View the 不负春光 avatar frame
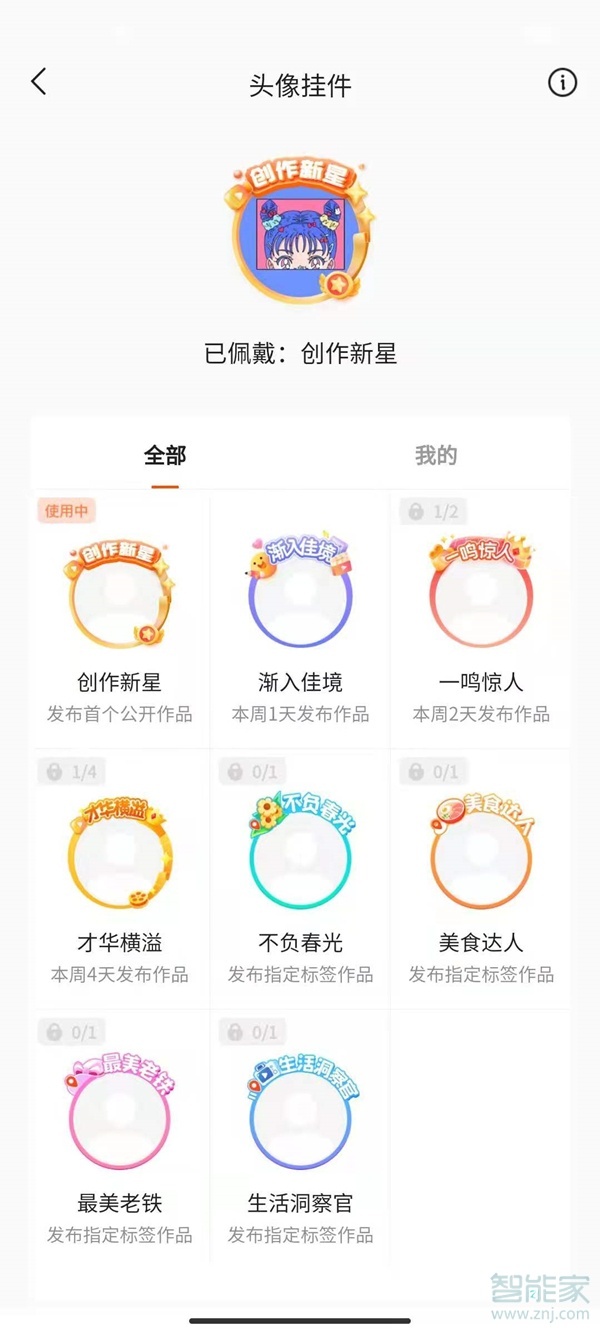The width and height of the screenshot is (600, 1333). 300,860
